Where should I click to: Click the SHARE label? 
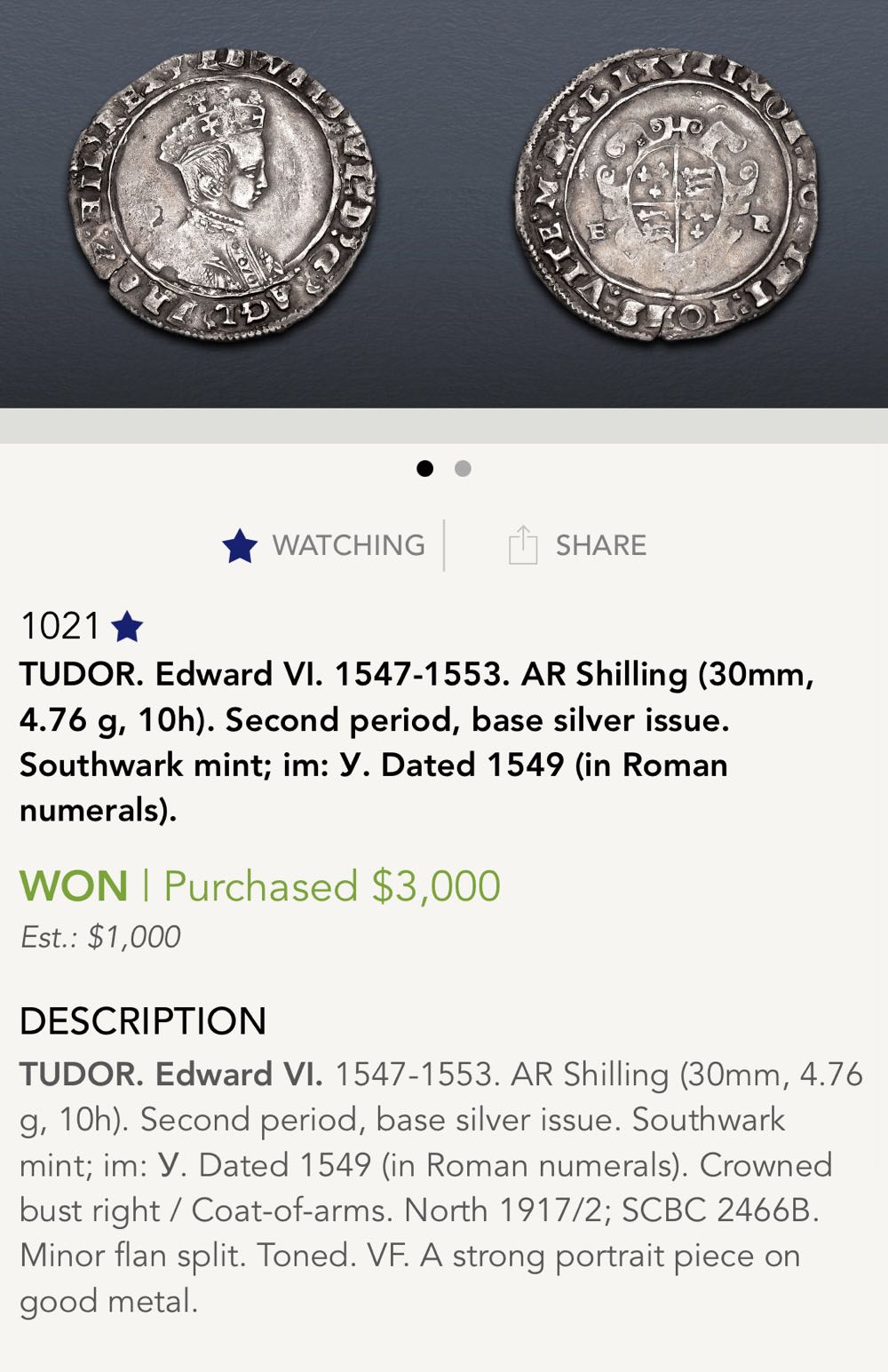(x=600, y=545)
